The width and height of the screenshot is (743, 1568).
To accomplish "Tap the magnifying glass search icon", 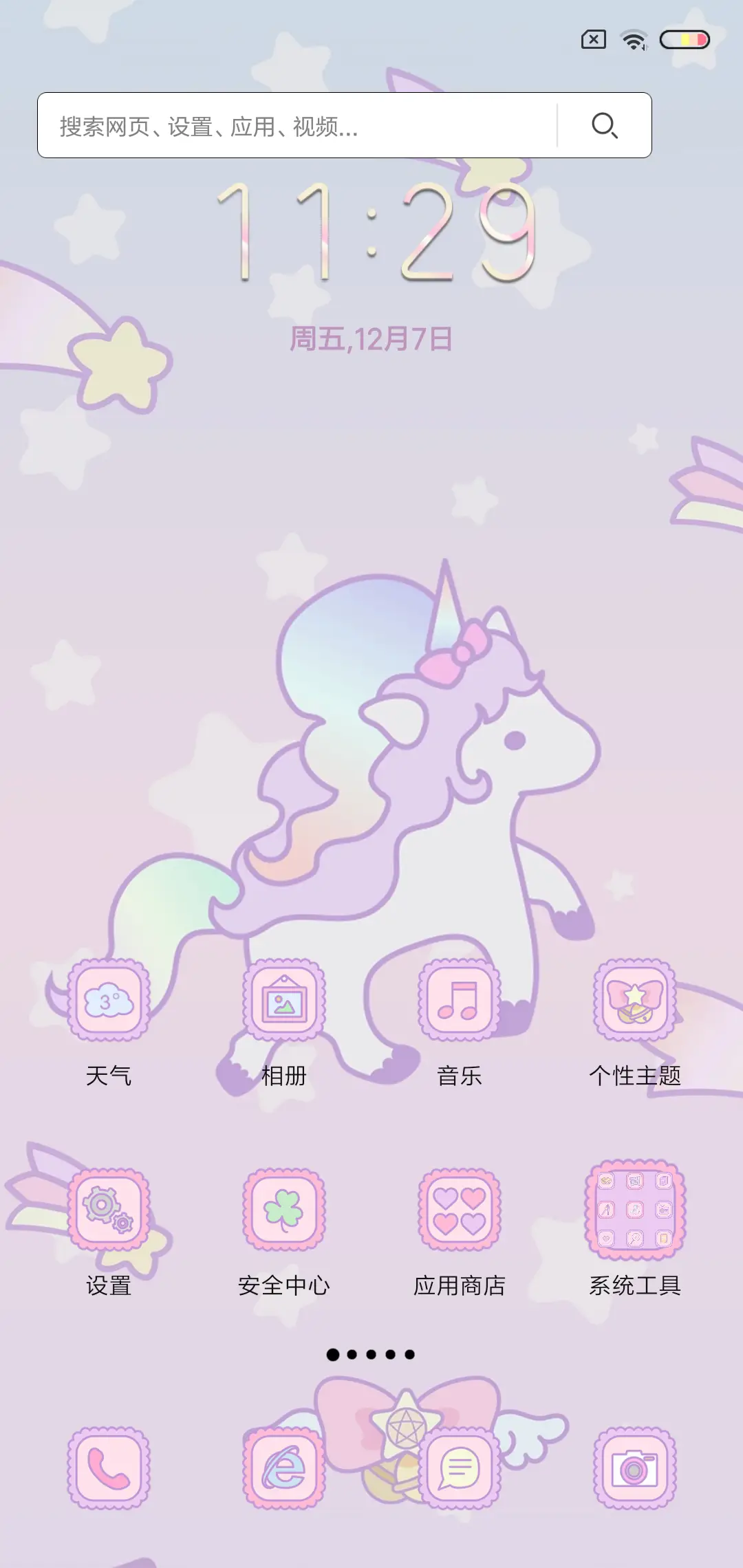I will (604, 126).
